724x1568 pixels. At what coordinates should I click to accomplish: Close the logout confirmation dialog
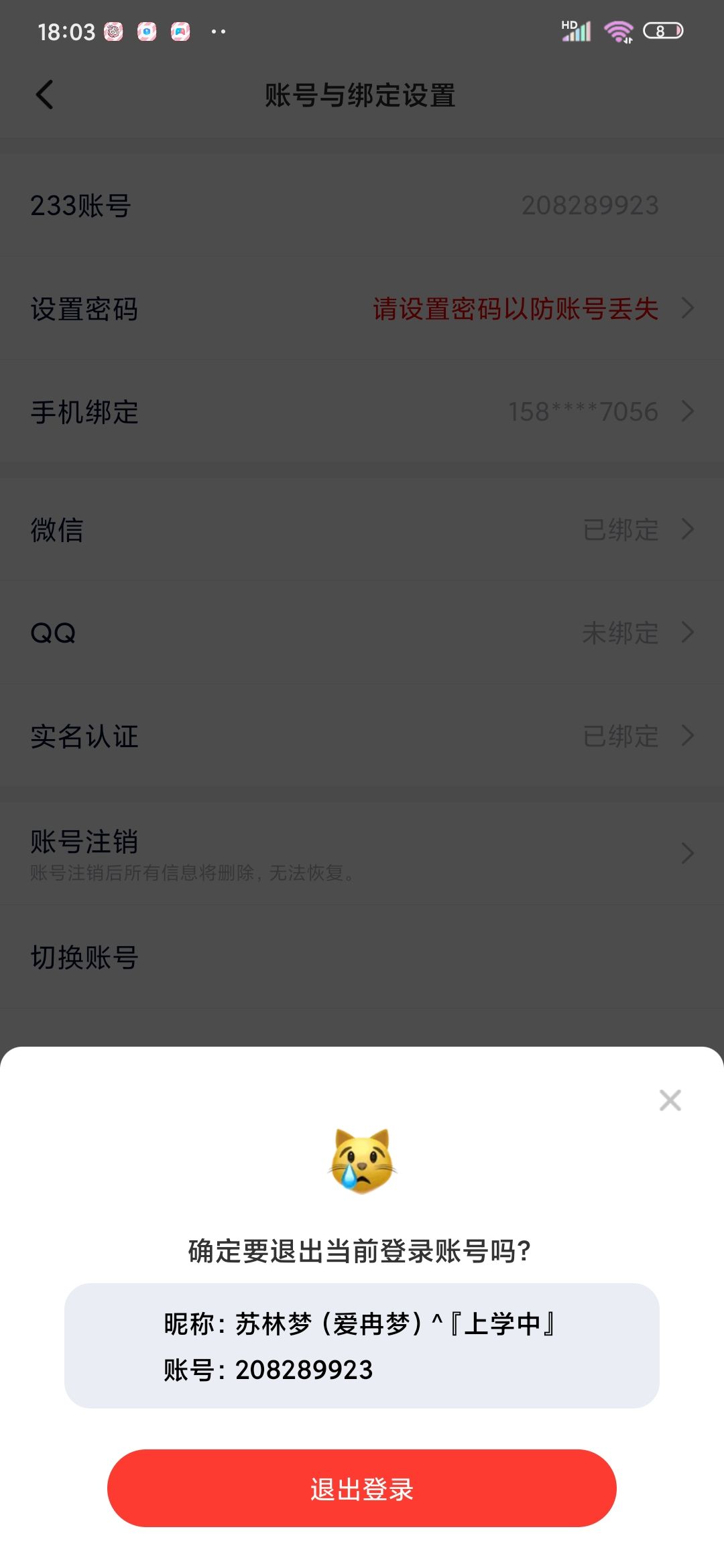[670, 1100]
